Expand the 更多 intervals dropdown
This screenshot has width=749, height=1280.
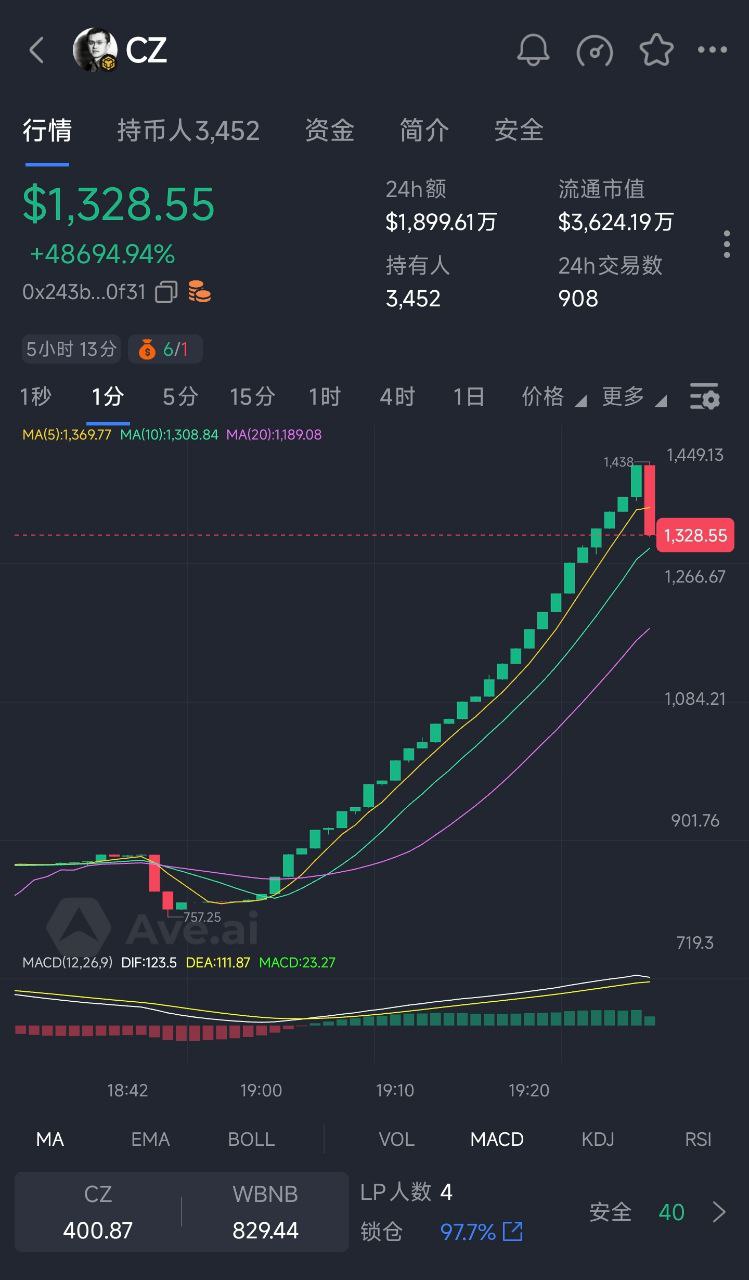click(x=634, y=397)
